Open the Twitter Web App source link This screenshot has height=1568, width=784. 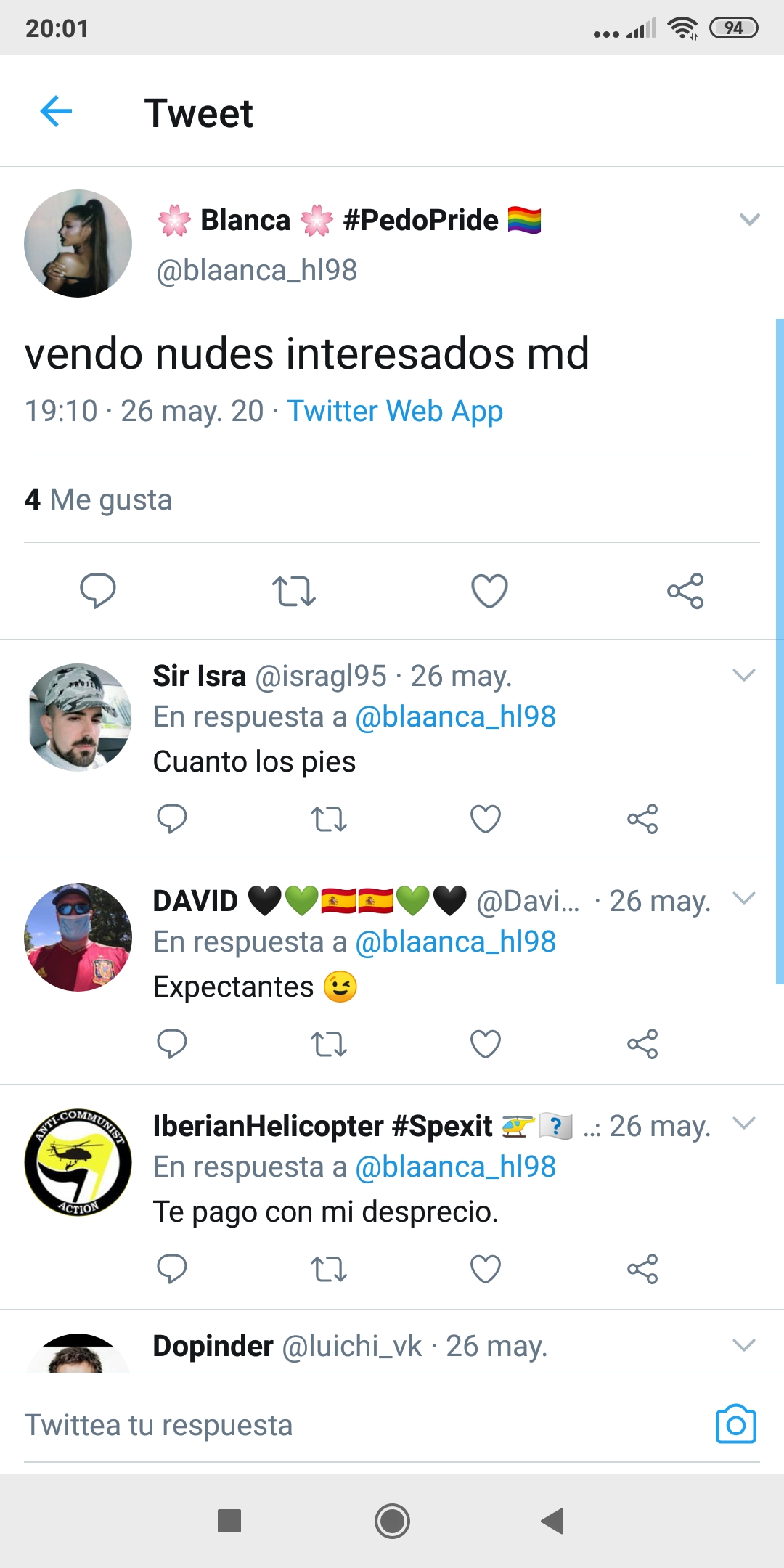pyautogui.click(x=395, y=411)
